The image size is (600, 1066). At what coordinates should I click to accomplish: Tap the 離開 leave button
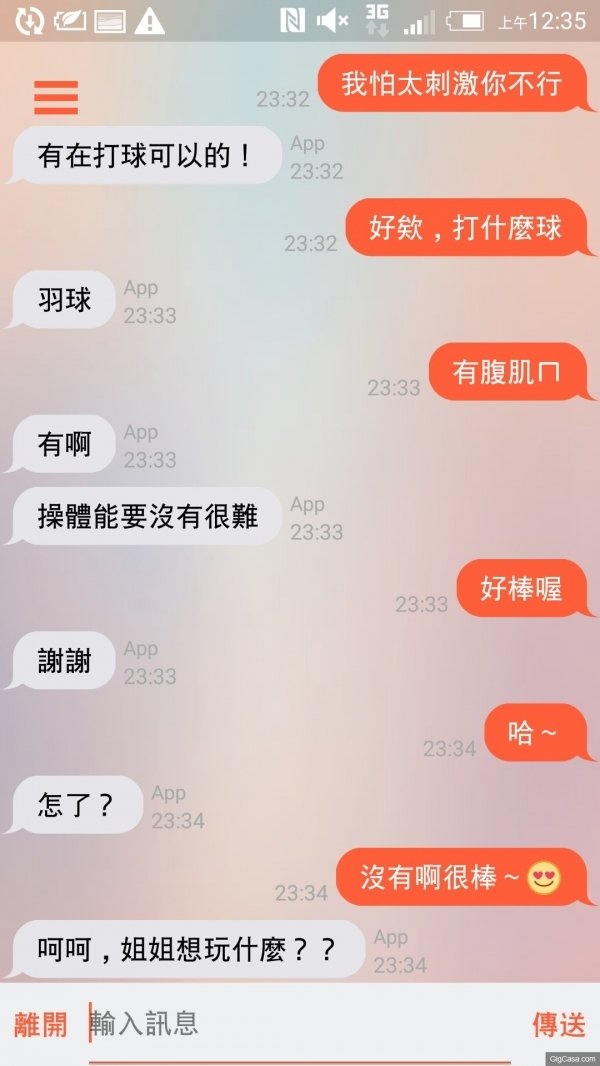41,1024
